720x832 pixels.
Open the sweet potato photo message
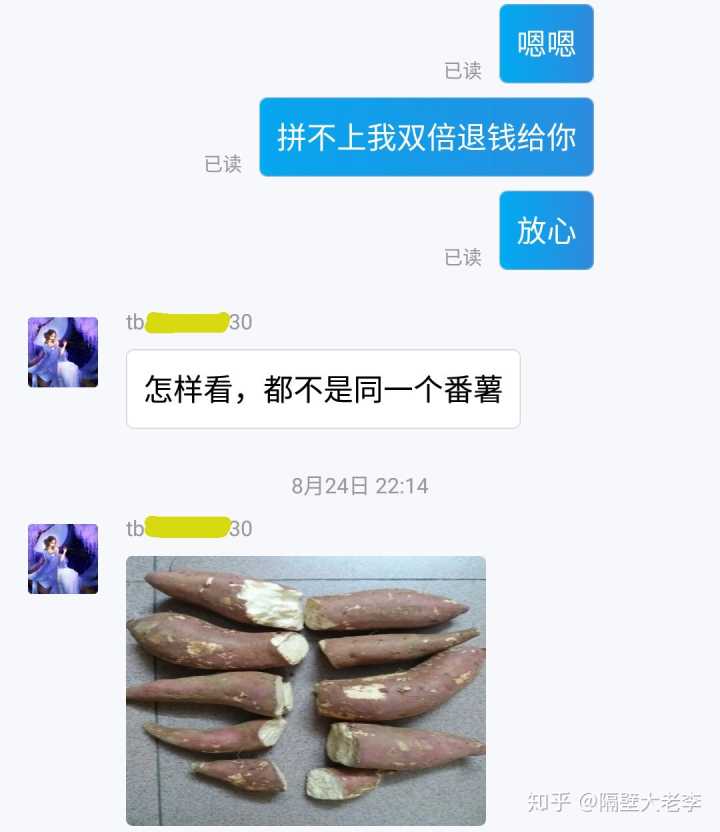pos(305,690)
